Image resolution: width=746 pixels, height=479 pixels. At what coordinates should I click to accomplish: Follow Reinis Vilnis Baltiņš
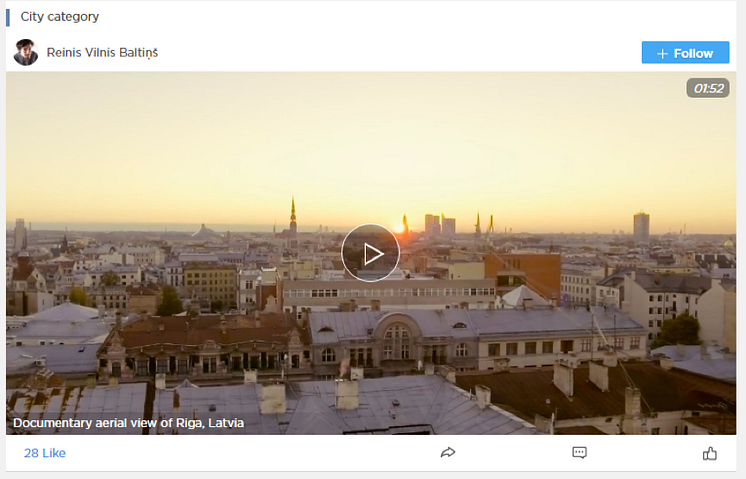[x=685, y=53]
